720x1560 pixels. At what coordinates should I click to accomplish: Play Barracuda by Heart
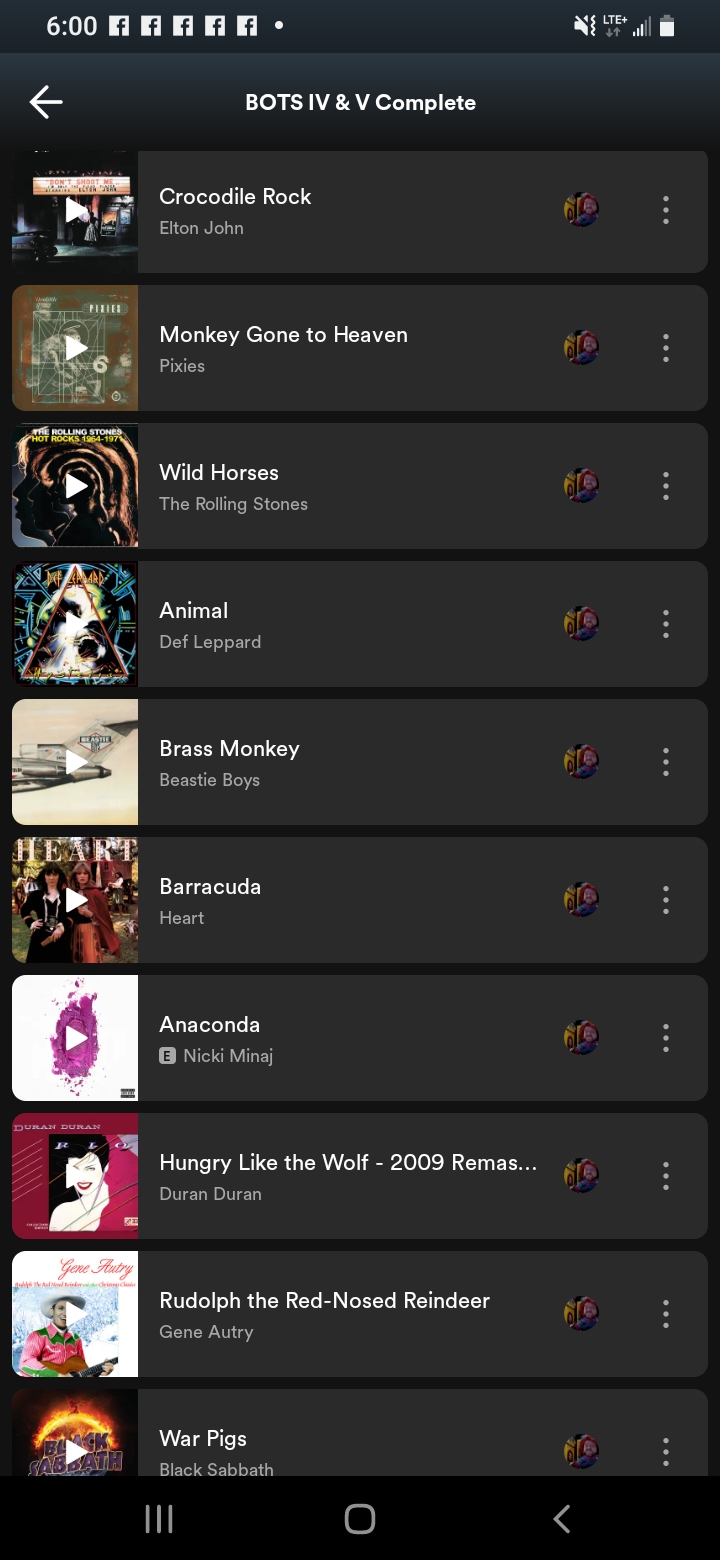point(76,900)
